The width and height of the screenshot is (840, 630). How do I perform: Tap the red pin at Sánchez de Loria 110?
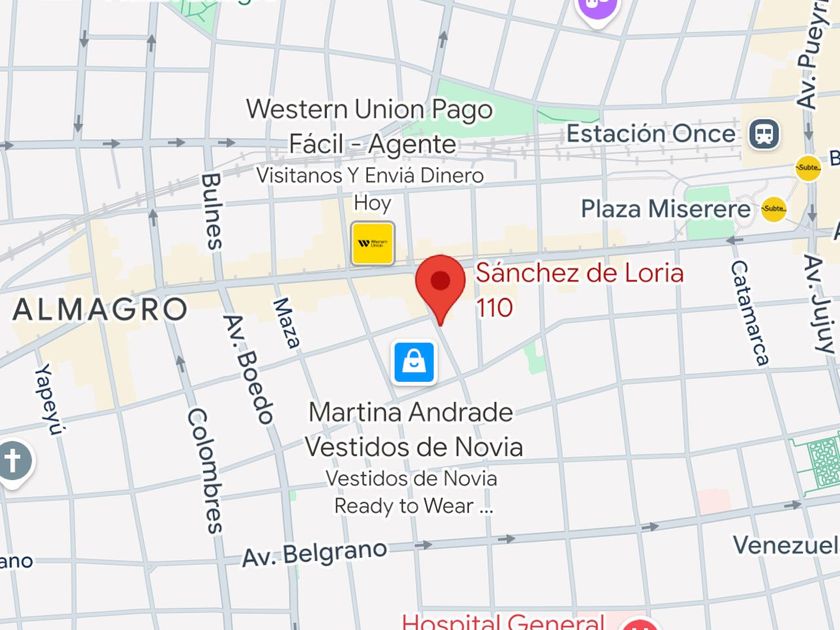coord(440,283)
